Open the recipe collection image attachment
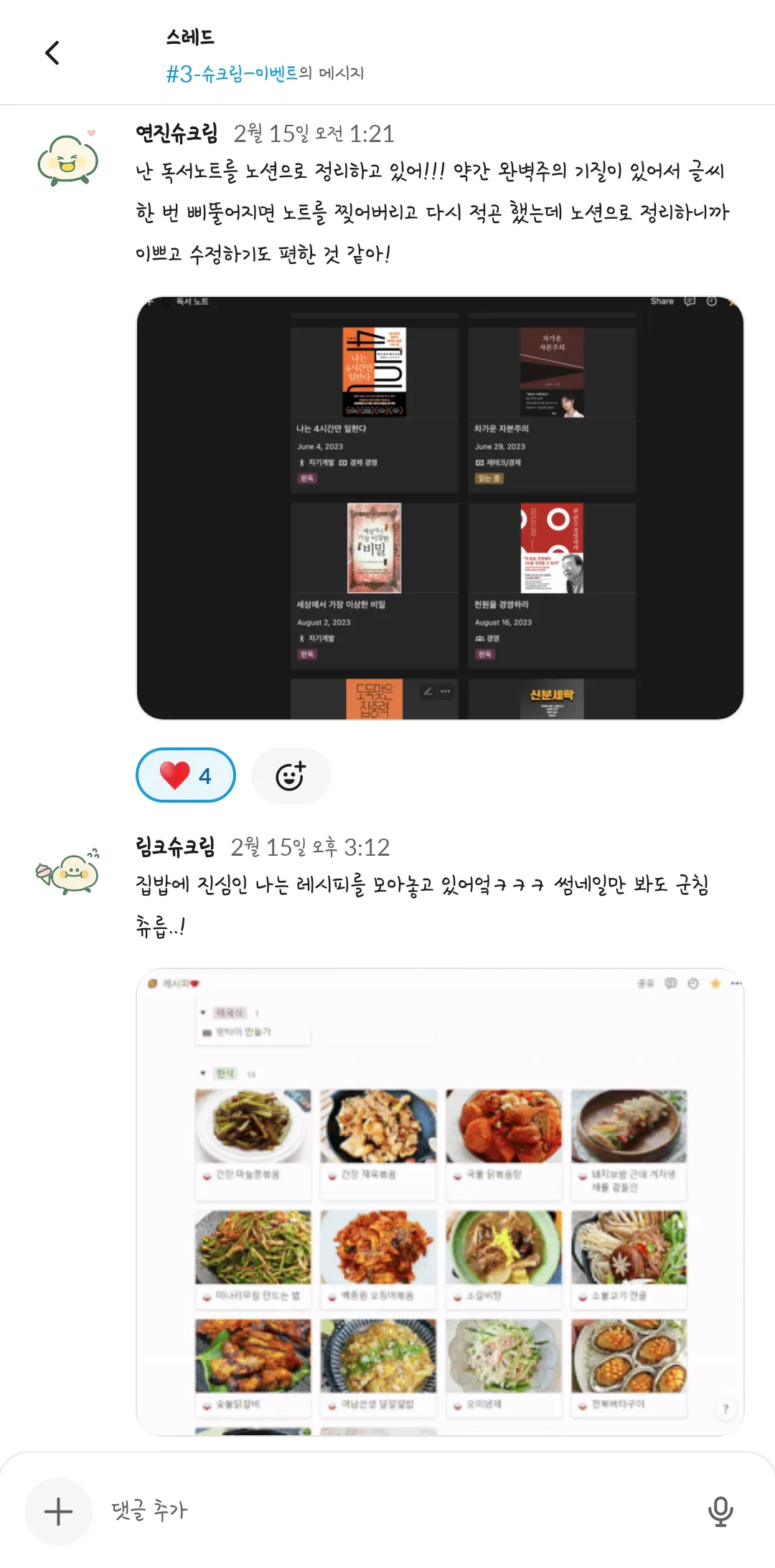The width and height of the screenshot is (775, 1568). (439, 1201)
